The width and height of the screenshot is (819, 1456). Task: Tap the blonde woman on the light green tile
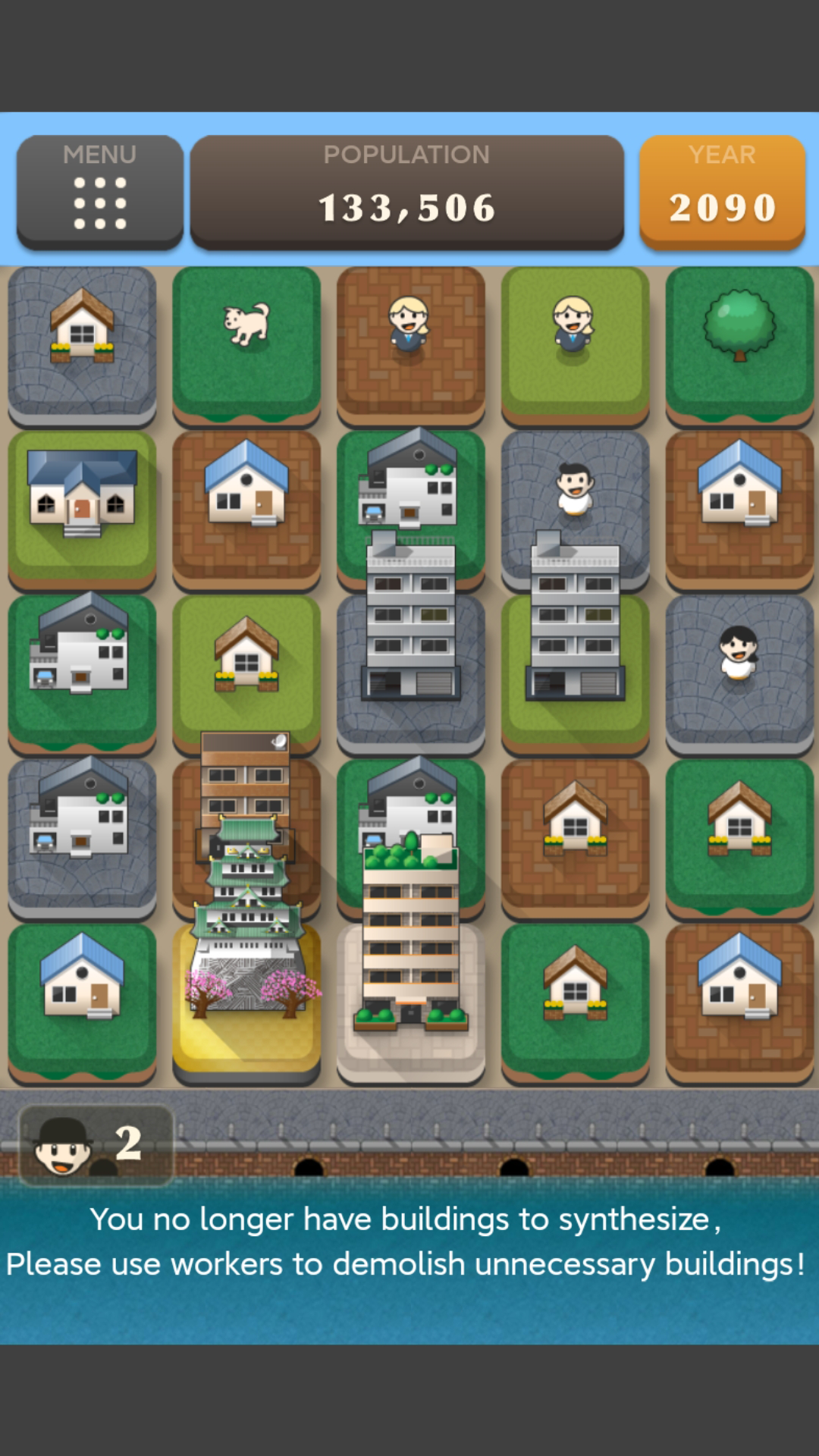(x=575, y=346)
